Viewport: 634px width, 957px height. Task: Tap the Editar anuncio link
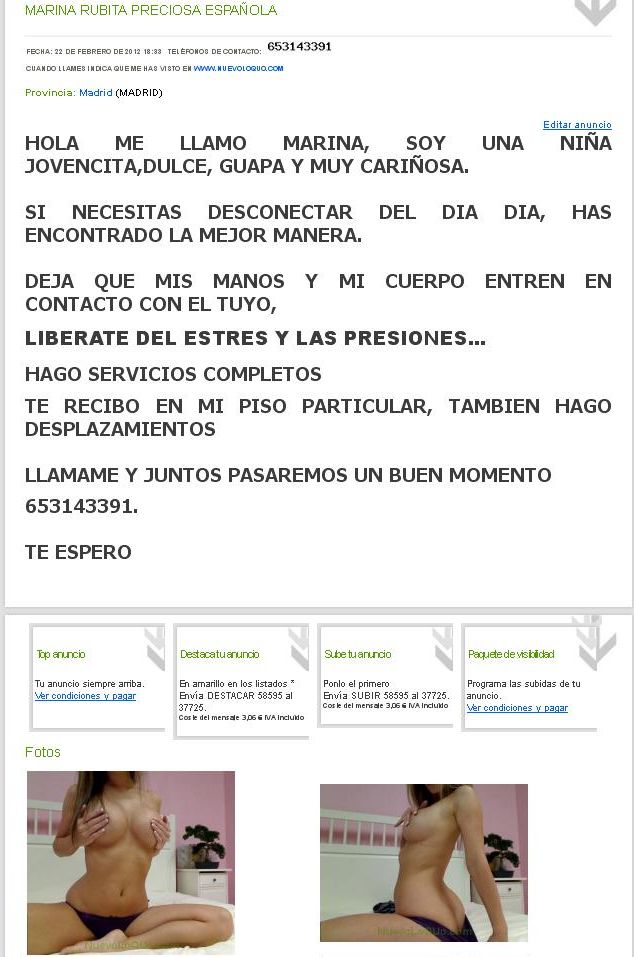click(x=577, y=125)
